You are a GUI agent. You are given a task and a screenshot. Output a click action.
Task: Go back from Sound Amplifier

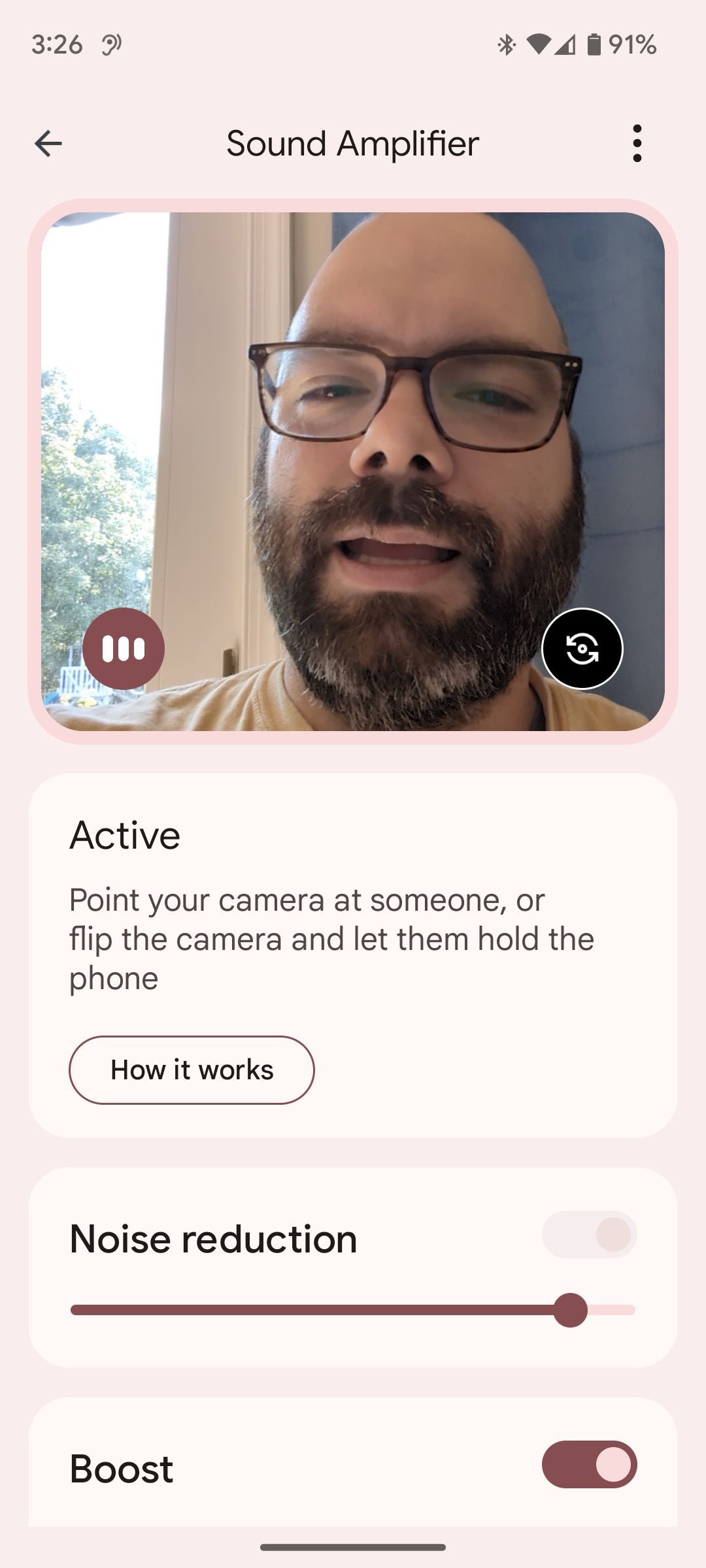pyautogui.click(x=48, y=144)
